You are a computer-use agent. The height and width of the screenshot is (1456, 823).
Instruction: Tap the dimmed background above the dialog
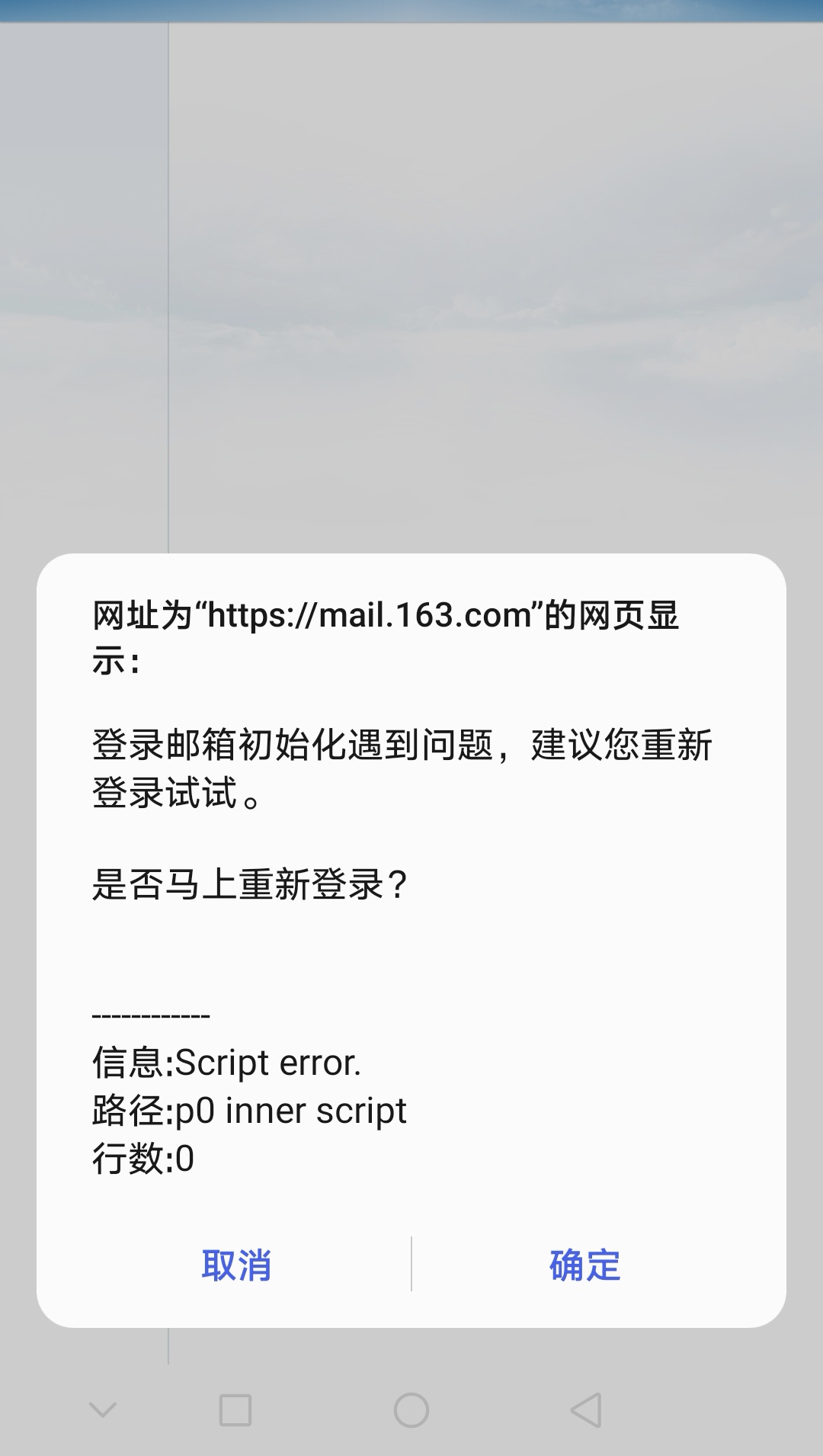point(411,305)
